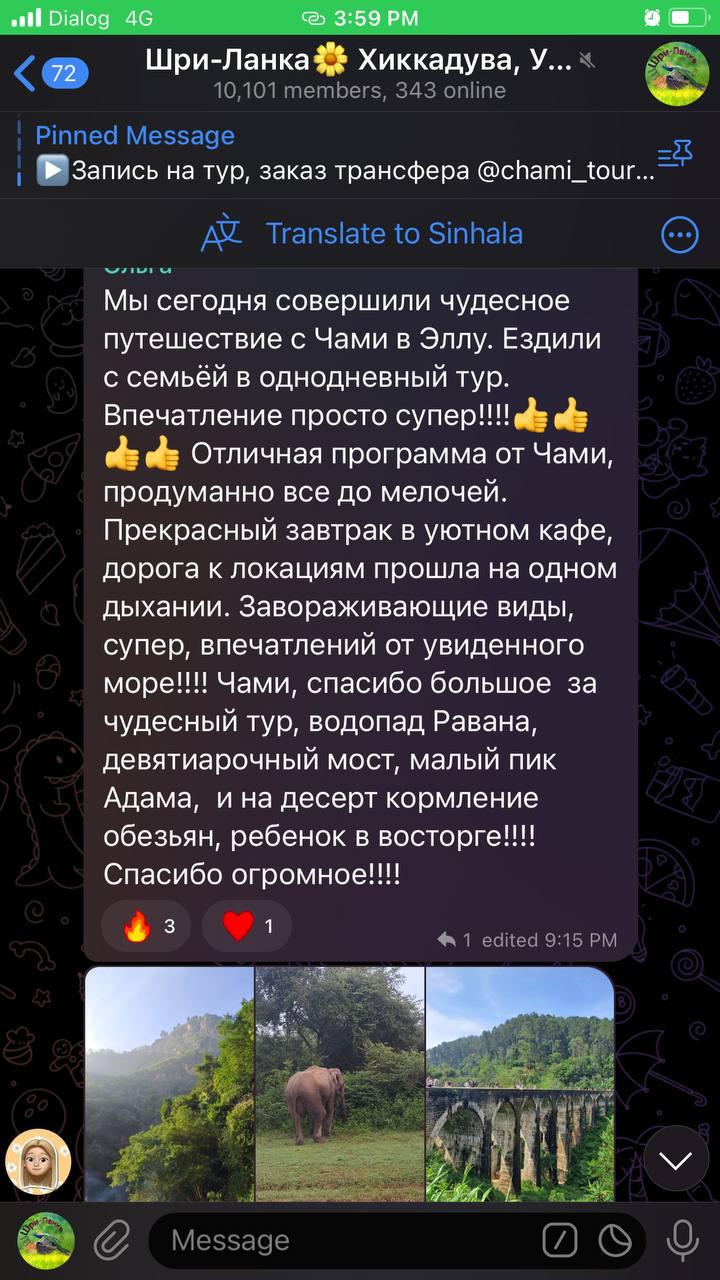Add fire reaction to Olga's message
This screenshot has width=720, height=1280.
pos(147,926)
